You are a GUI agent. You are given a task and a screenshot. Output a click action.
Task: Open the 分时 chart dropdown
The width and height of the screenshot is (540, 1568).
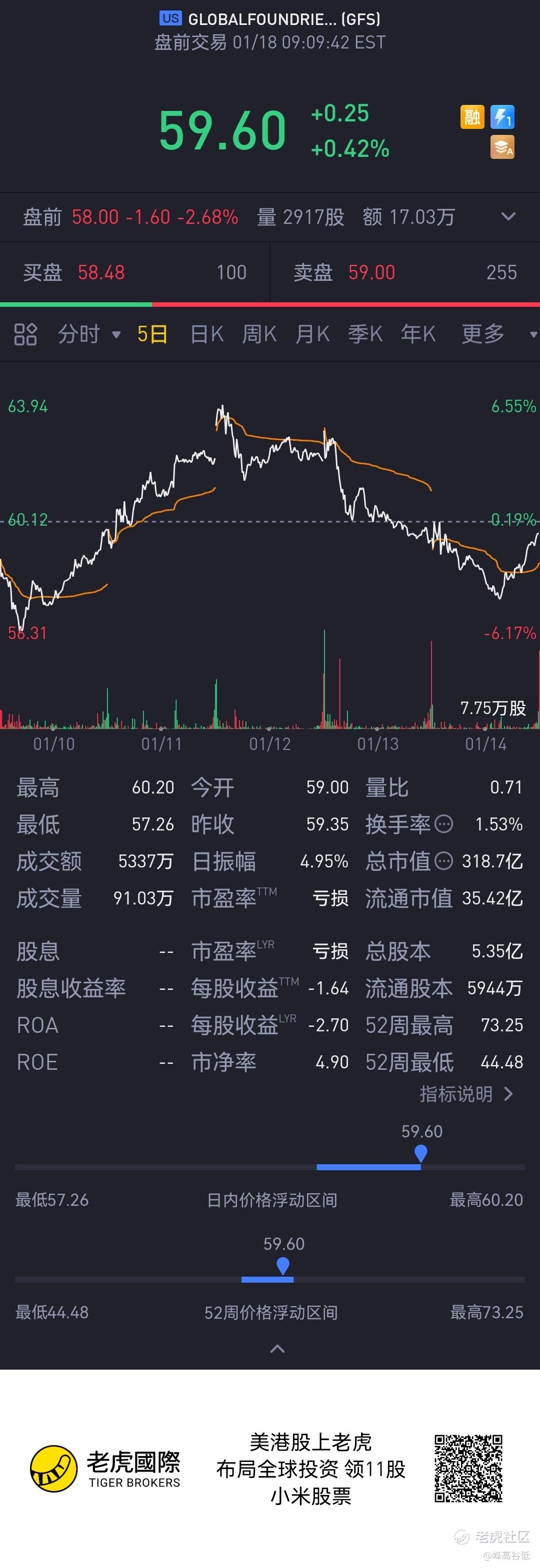(89, 334)
